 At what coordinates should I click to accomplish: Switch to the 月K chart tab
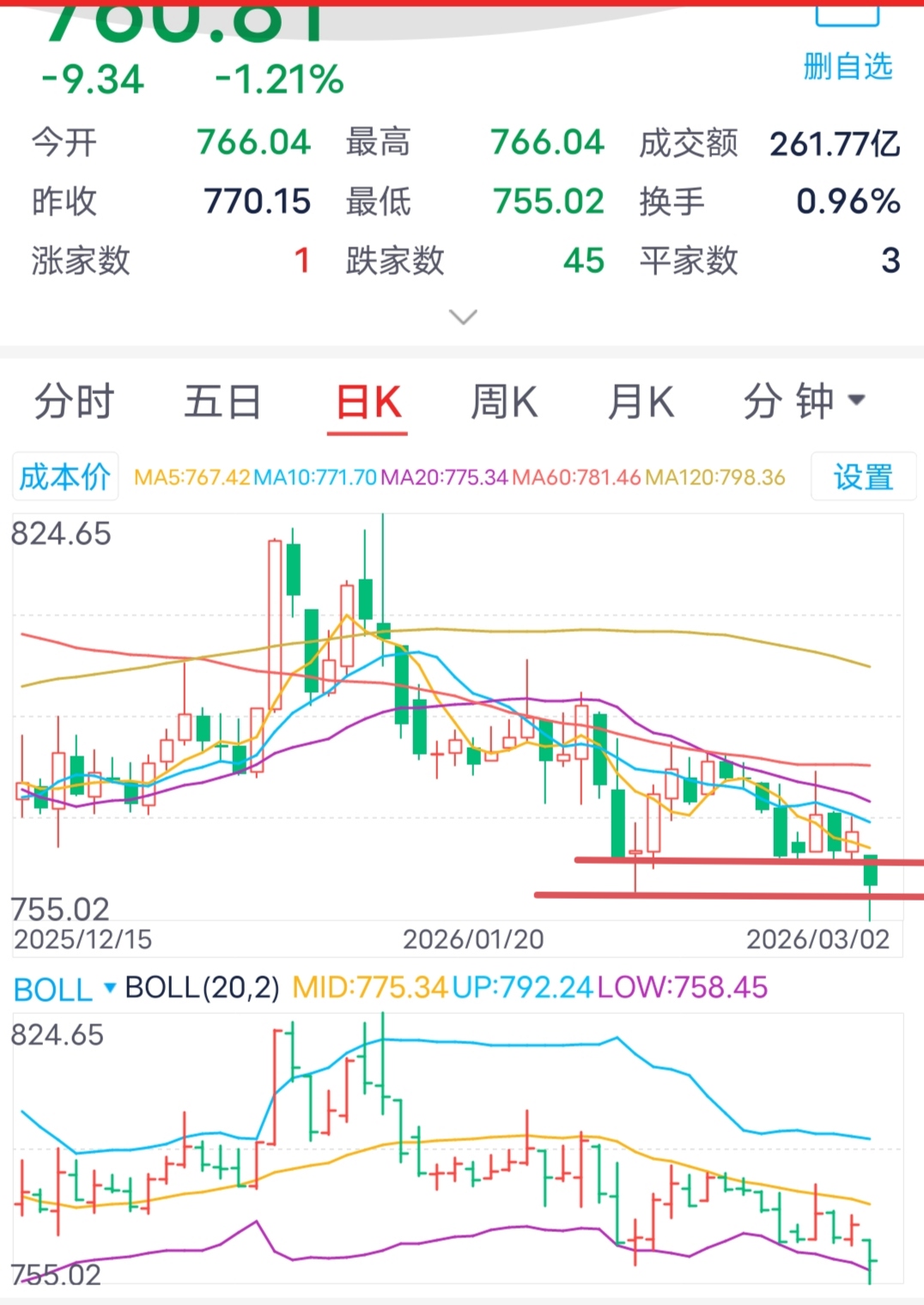point(641,402)
